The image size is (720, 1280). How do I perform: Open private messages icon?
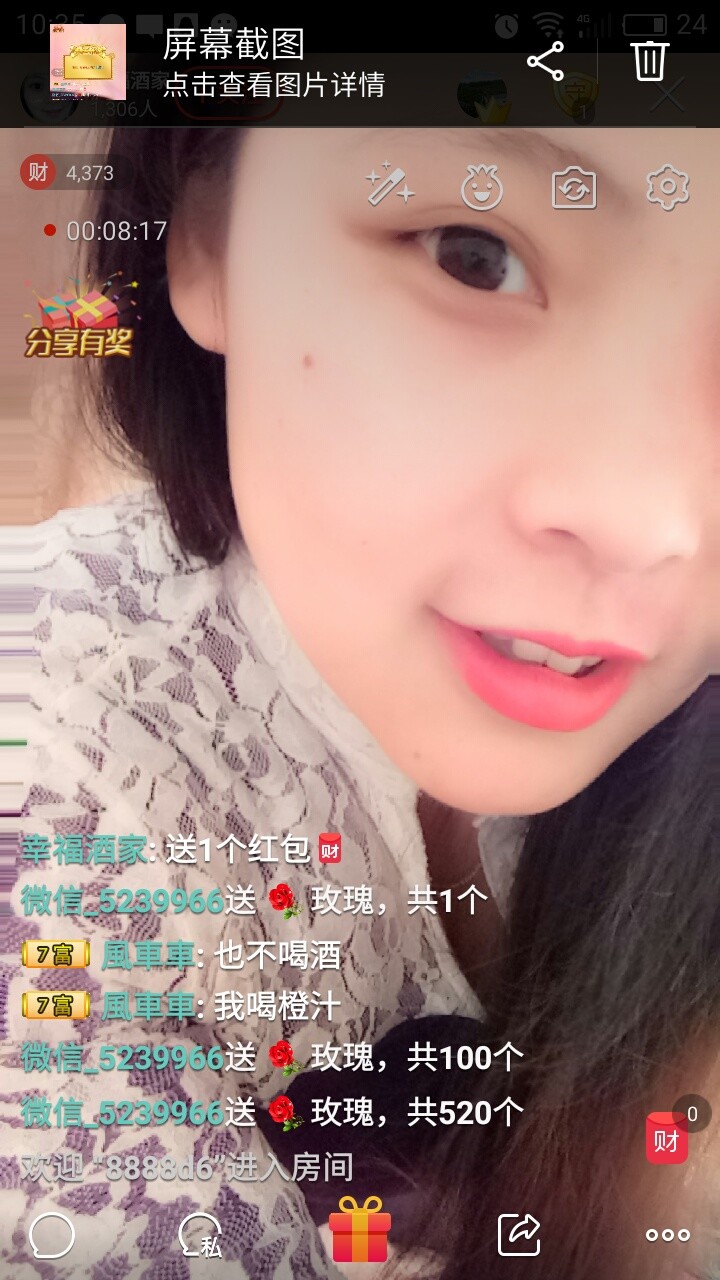click(200, 1237)
